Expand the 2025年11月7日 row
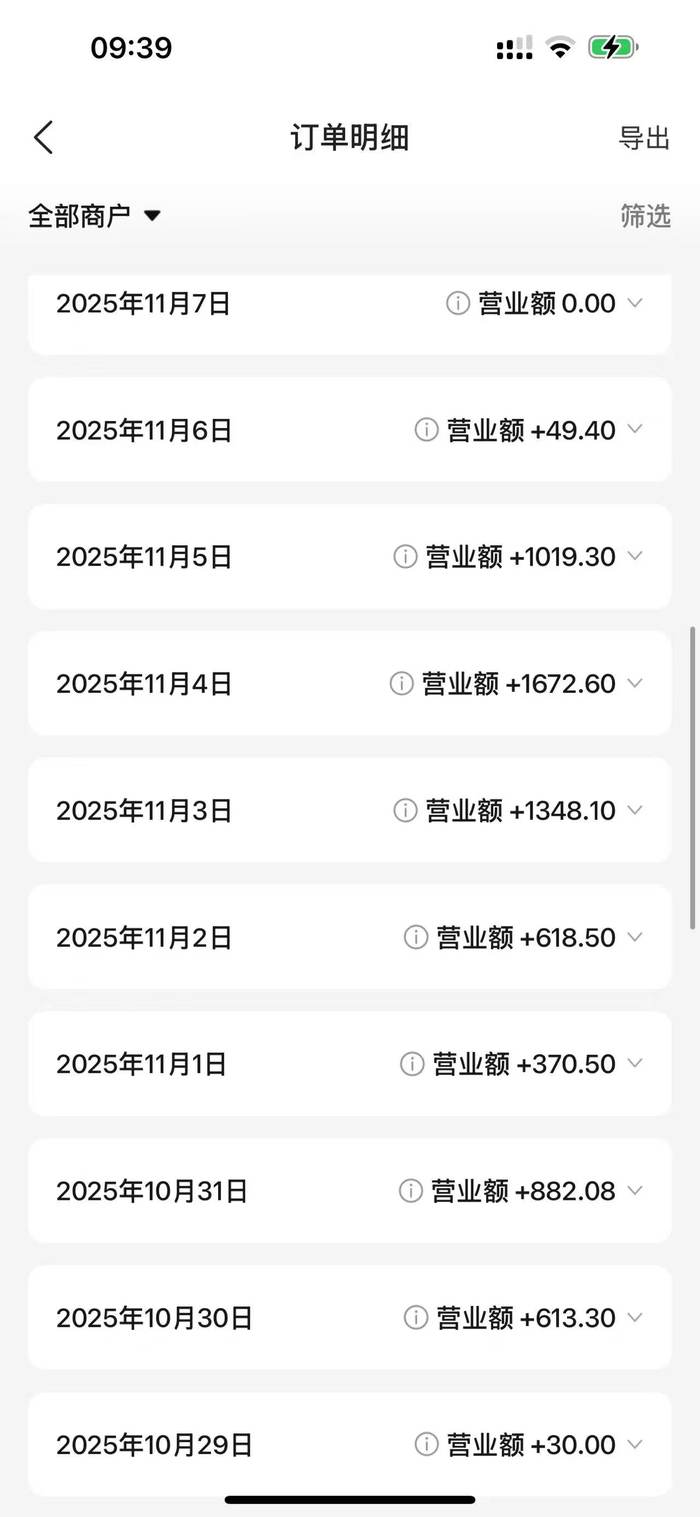 [634, 303]
